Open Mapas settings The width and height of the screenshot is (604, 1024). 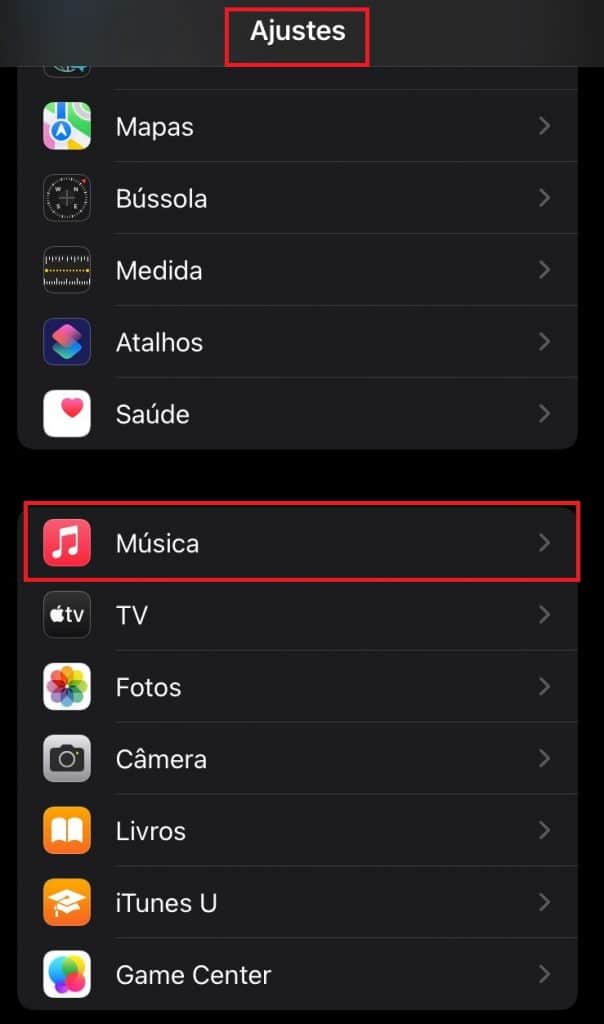tap(298, 126)
